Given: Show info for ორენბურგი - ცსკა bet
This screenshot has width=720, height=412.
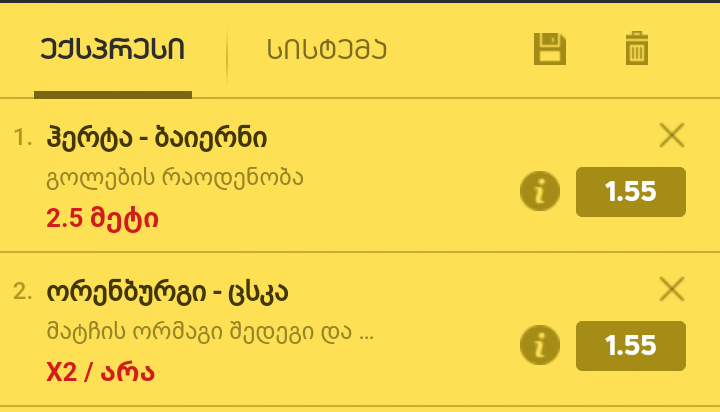Looking at the screenshot, I should 540,346.
